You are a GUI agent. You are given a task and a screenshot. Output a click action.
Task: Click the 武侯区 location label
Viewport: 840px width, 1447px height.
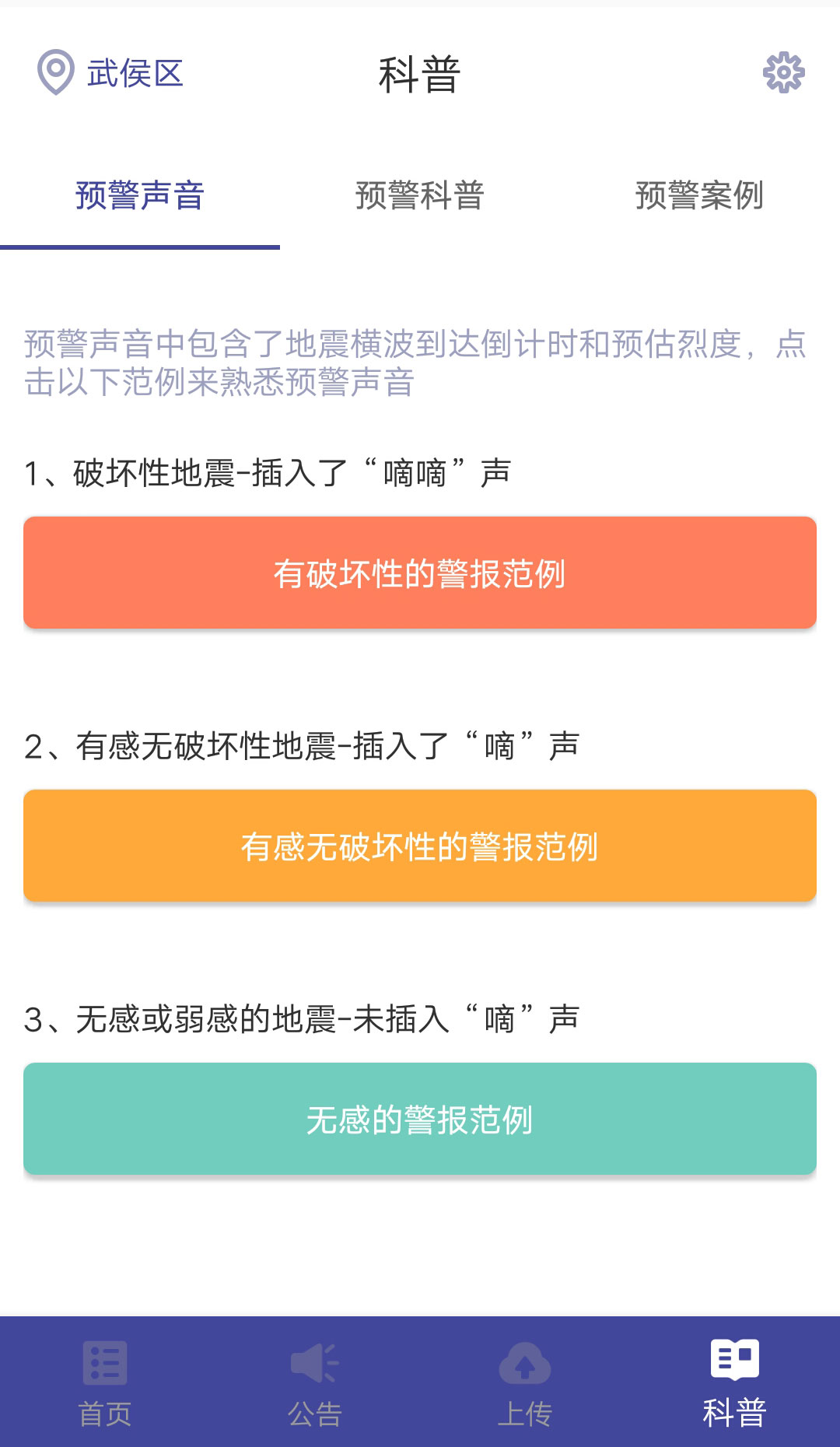point(136,75)
